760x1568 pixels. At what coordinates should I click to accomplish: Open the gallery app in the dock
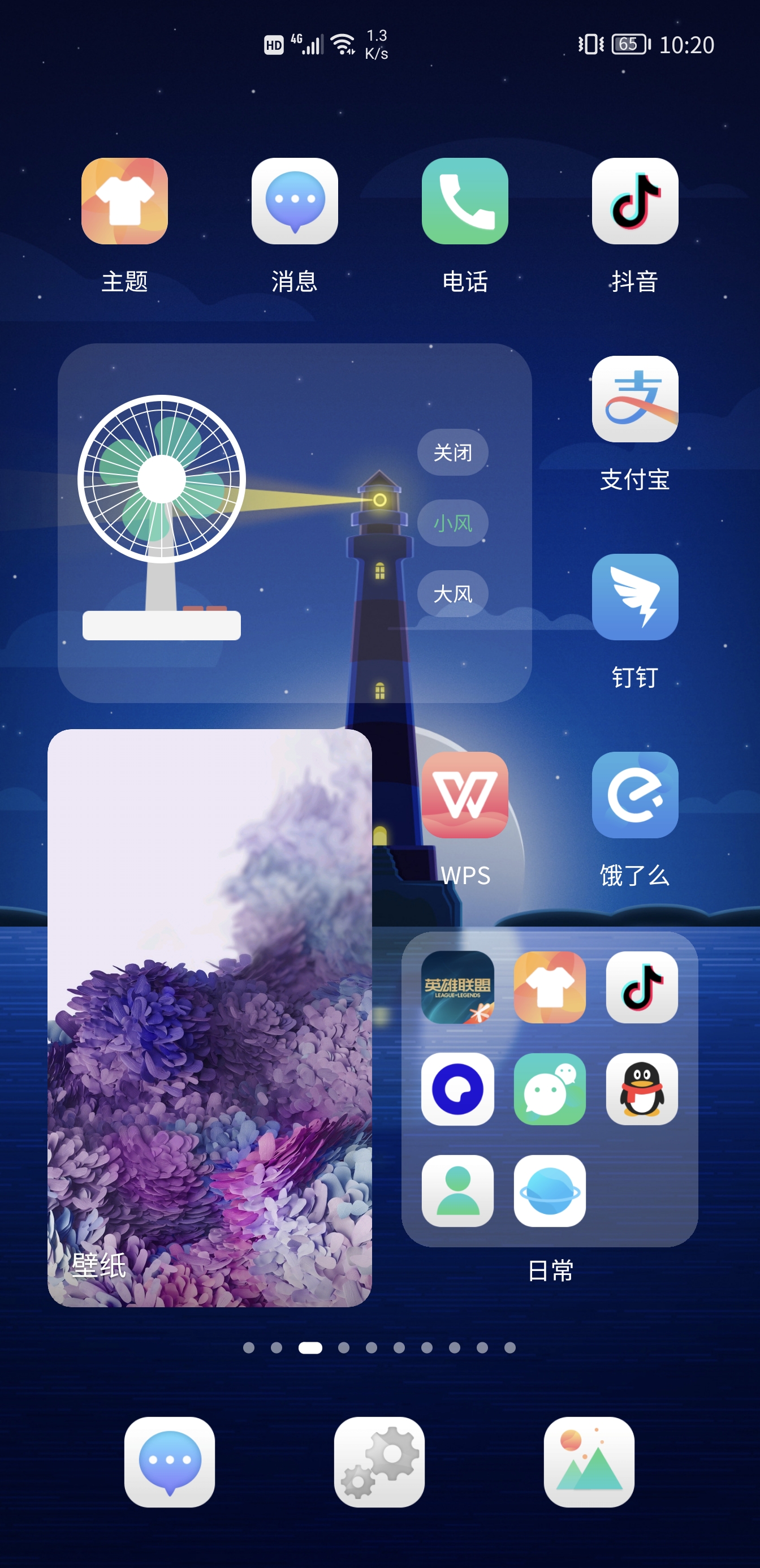click(589, 1462)
